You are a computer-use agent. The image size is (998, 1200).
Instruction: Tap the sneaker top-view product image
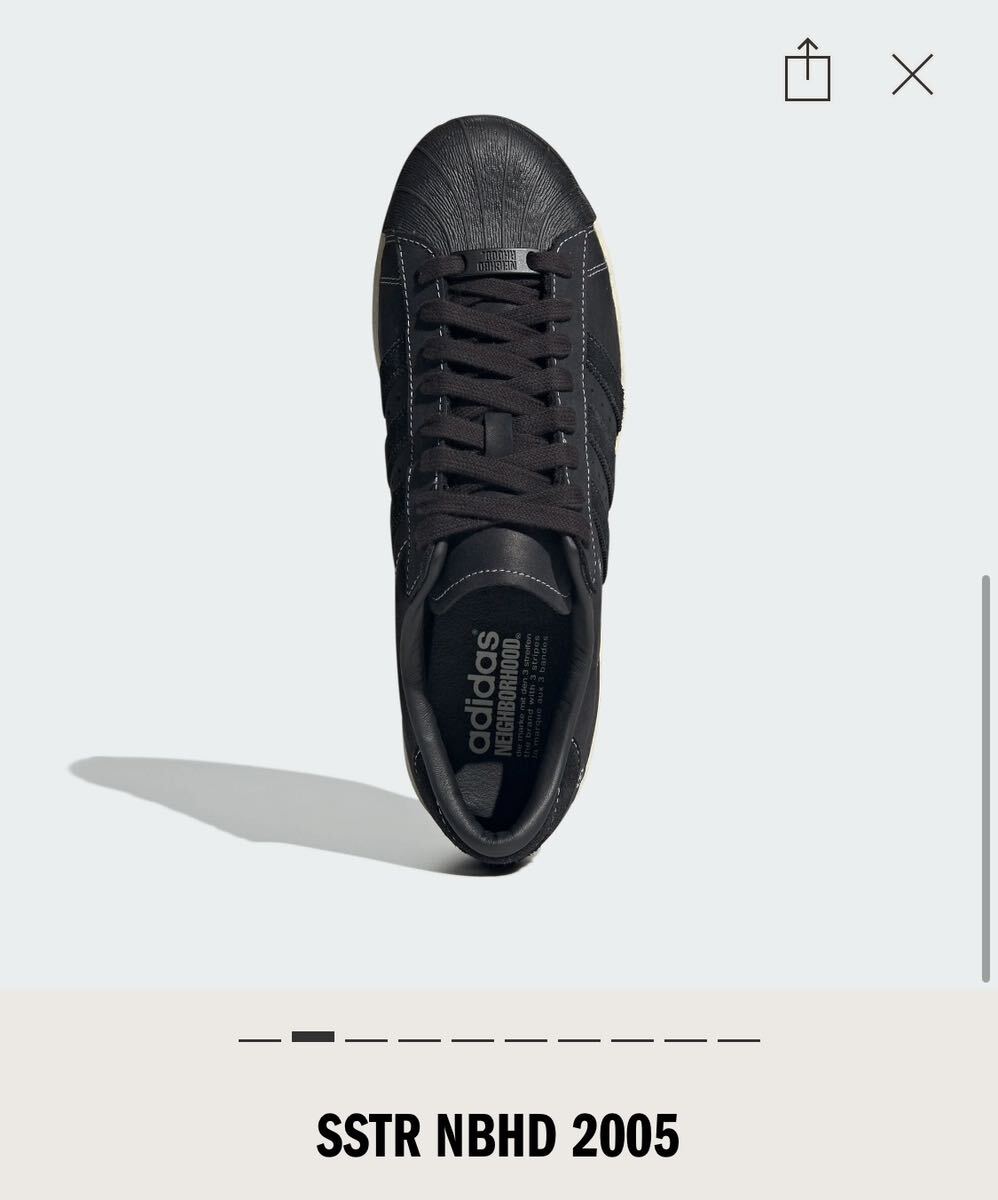500,490
